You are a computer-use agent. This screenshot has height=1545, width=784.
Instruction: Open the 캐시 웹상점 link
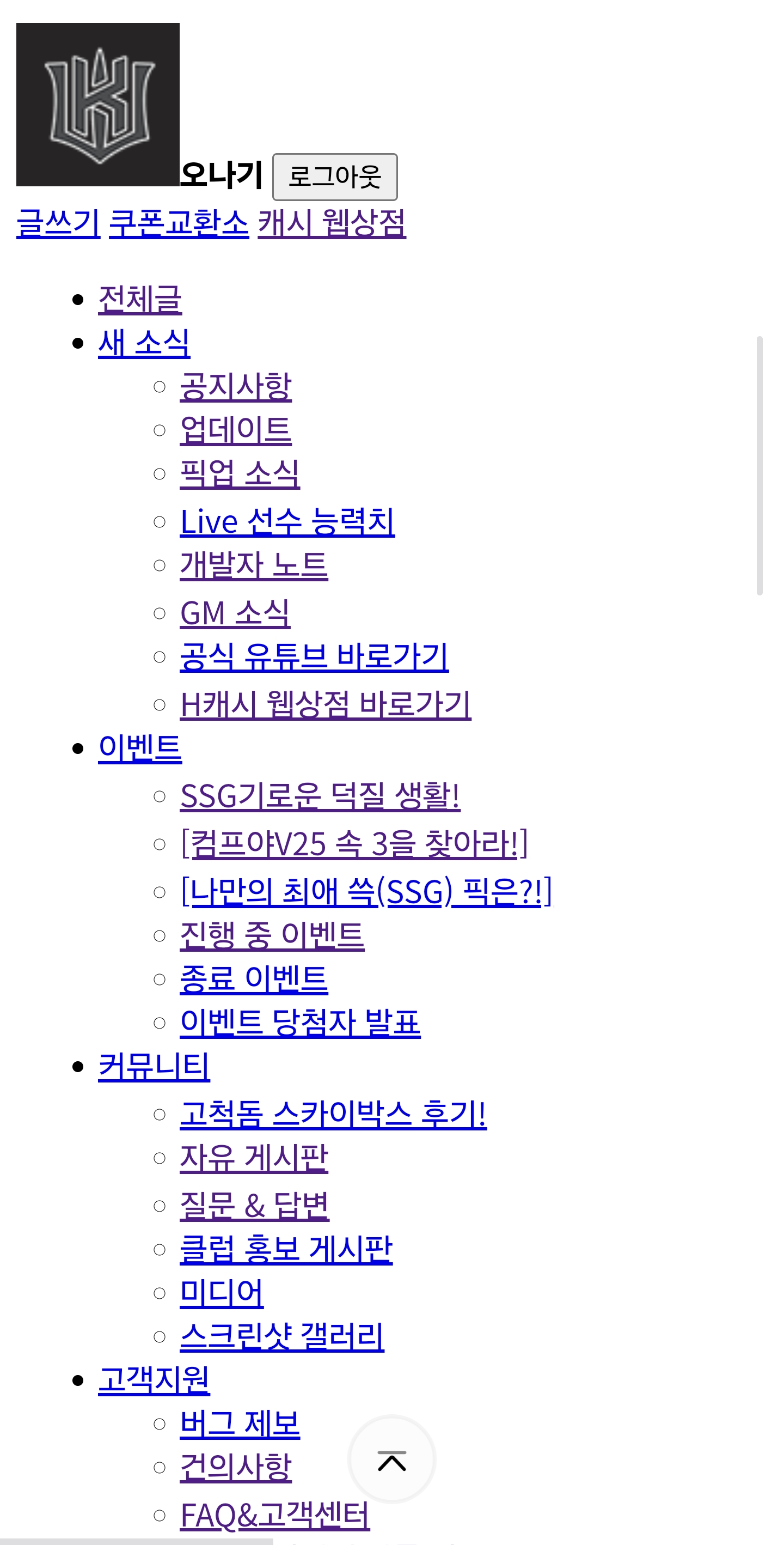(332, 223)
